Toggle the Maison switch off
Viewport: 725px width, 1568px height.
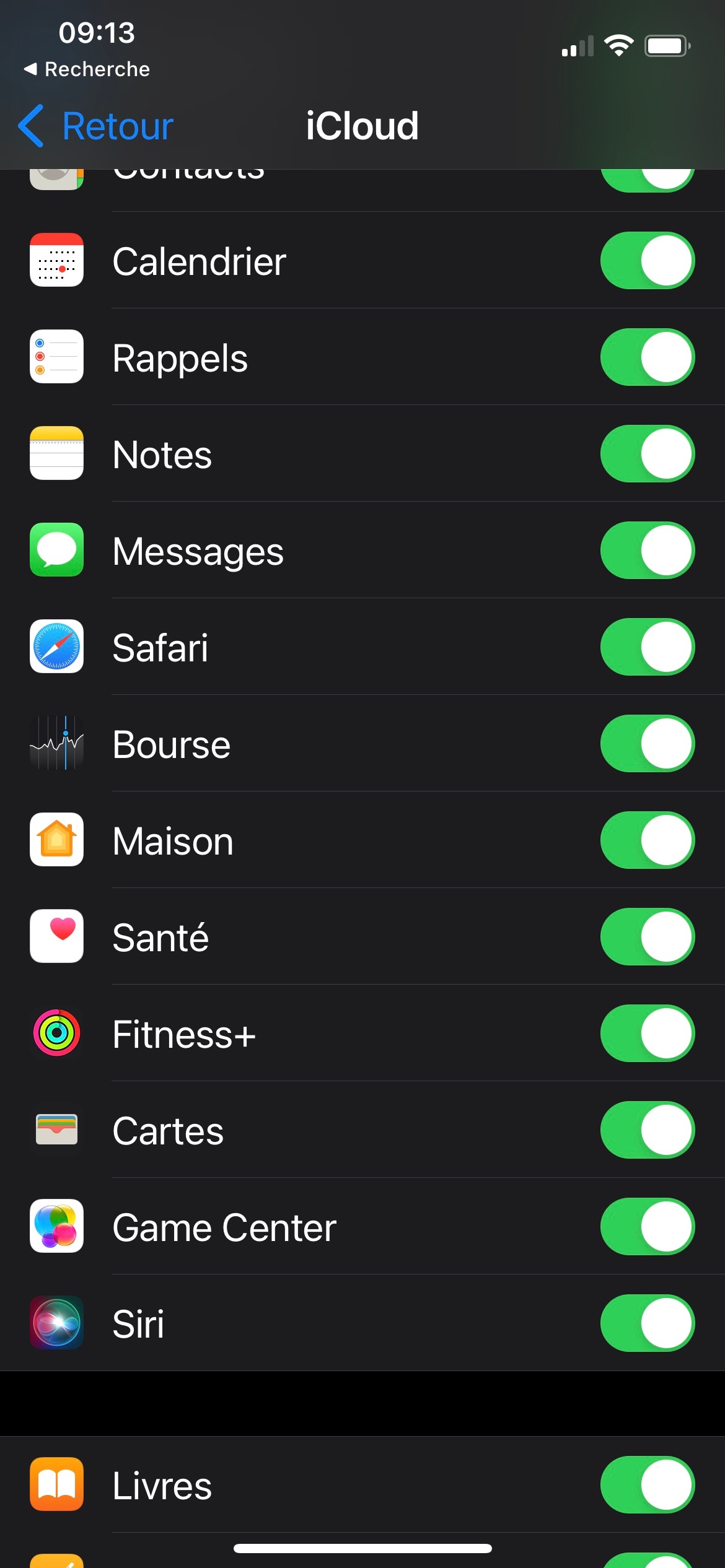click(647, 840)
